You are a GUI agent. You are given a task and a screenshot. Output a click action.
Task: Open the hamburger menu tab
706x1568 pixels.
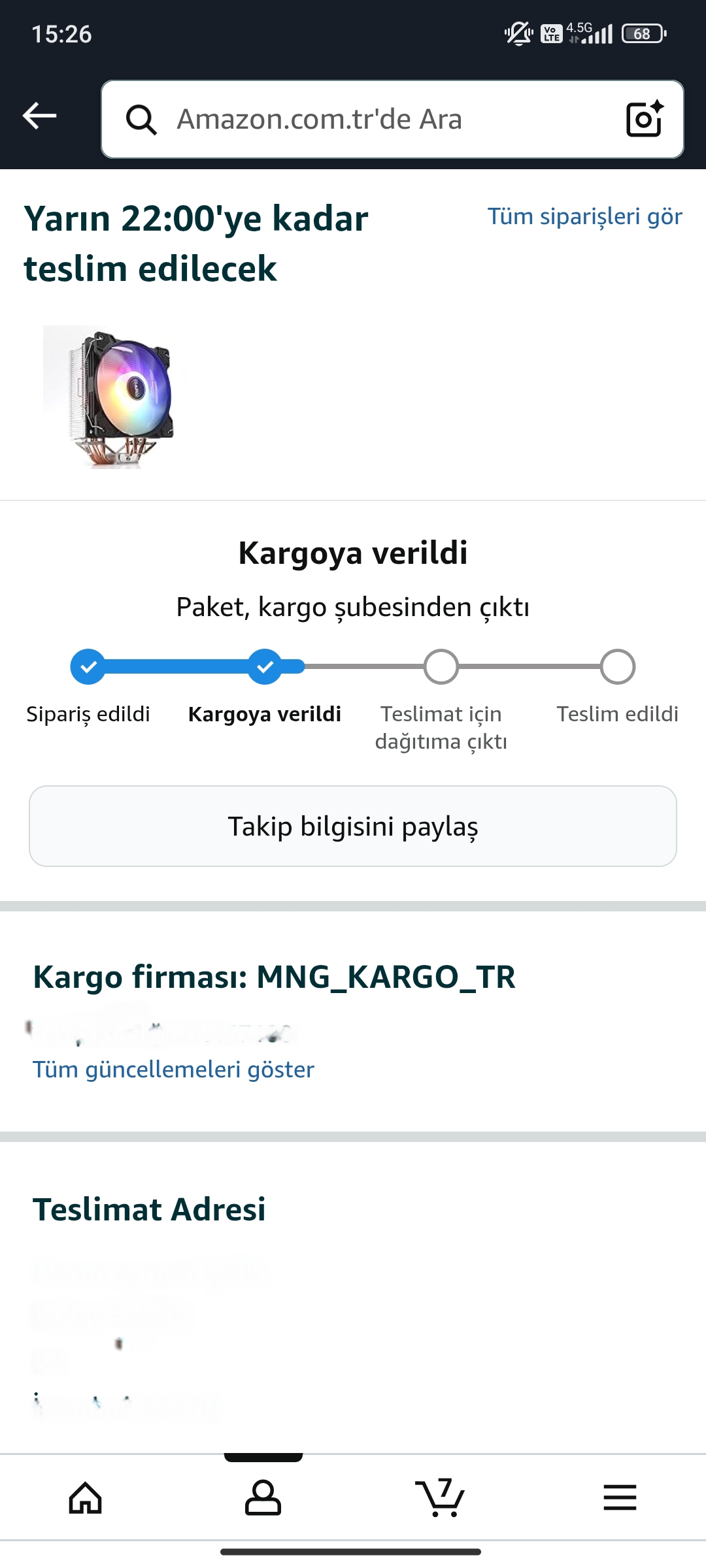[620, 1497]
